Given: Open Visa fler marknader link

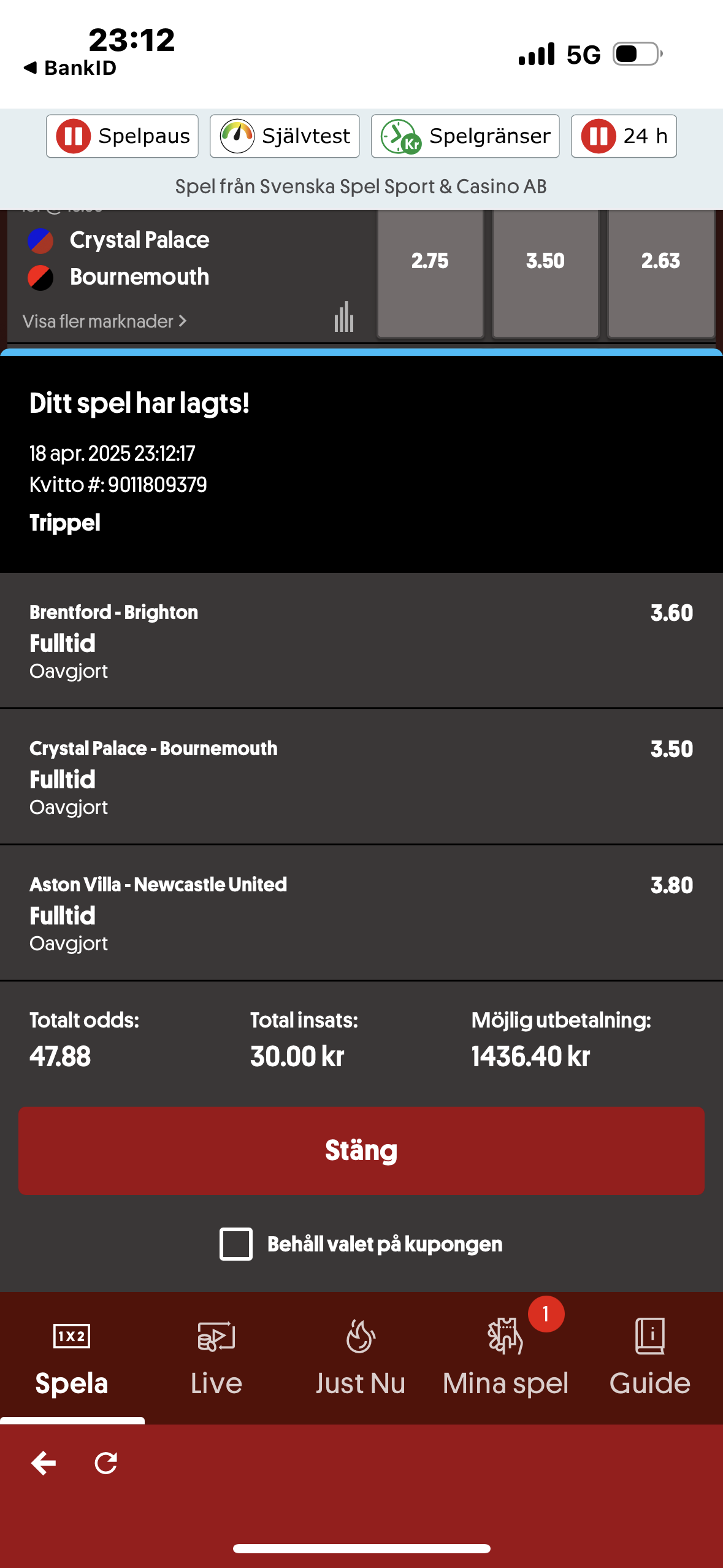Looking at the screenshot, I should pyautogui.click(x=104, y=321).
